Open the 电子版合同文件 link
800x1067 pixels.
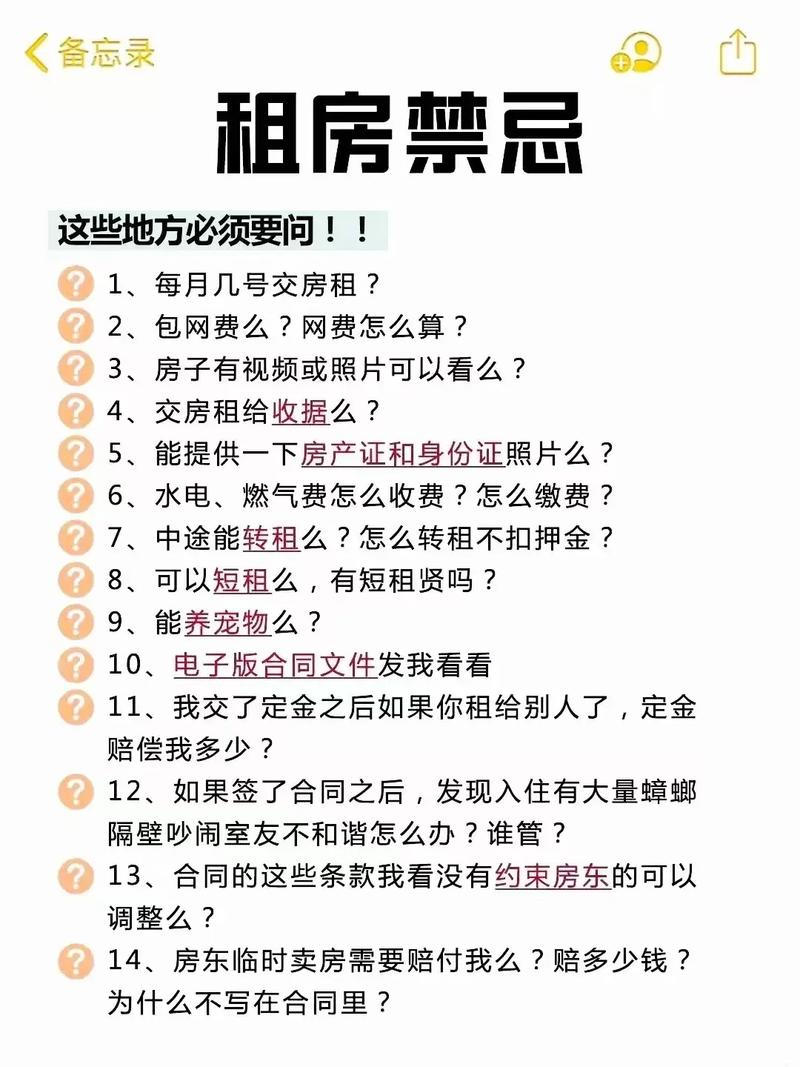[x=274, y=663]
